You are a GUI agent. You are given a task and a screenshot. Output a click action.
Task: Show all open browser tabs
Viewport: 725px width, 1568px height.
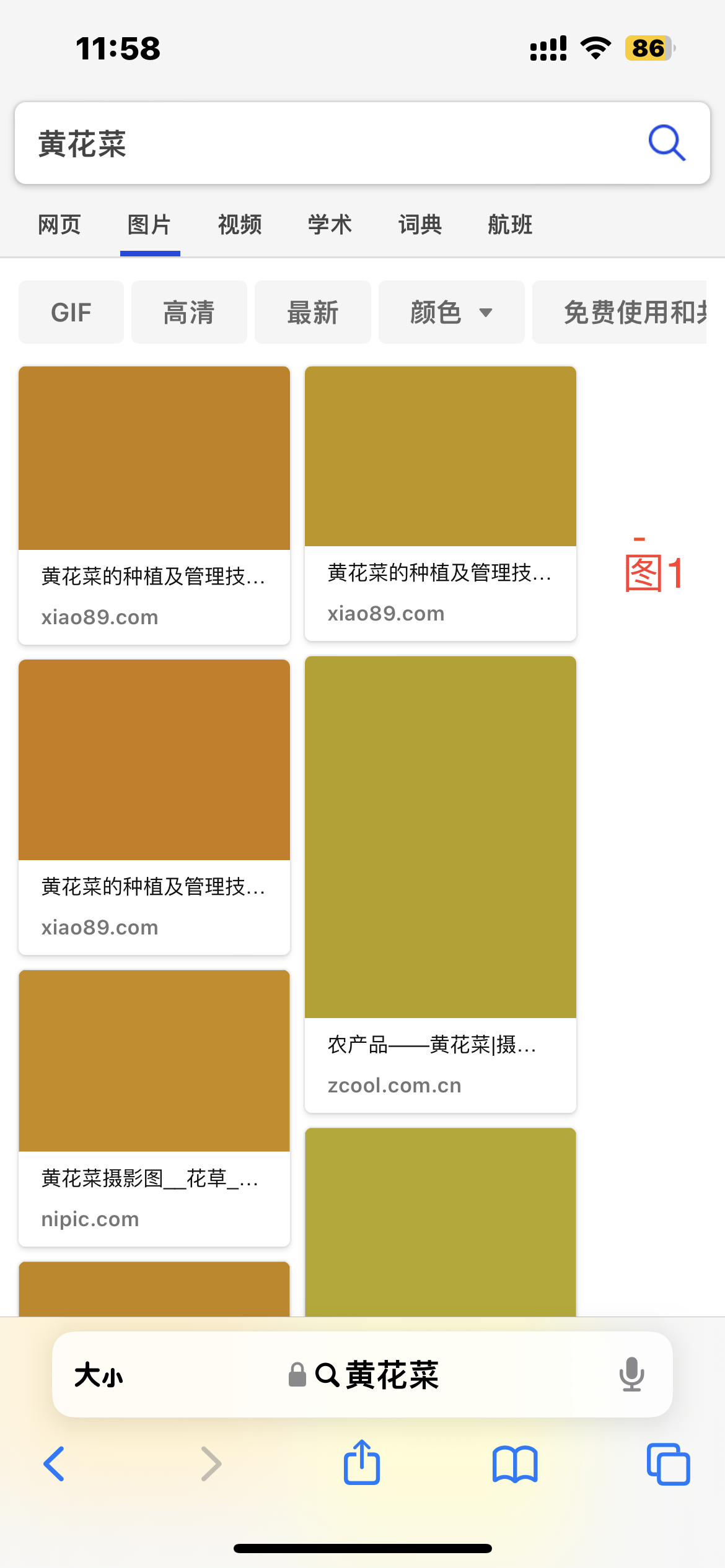[668, 1464]
